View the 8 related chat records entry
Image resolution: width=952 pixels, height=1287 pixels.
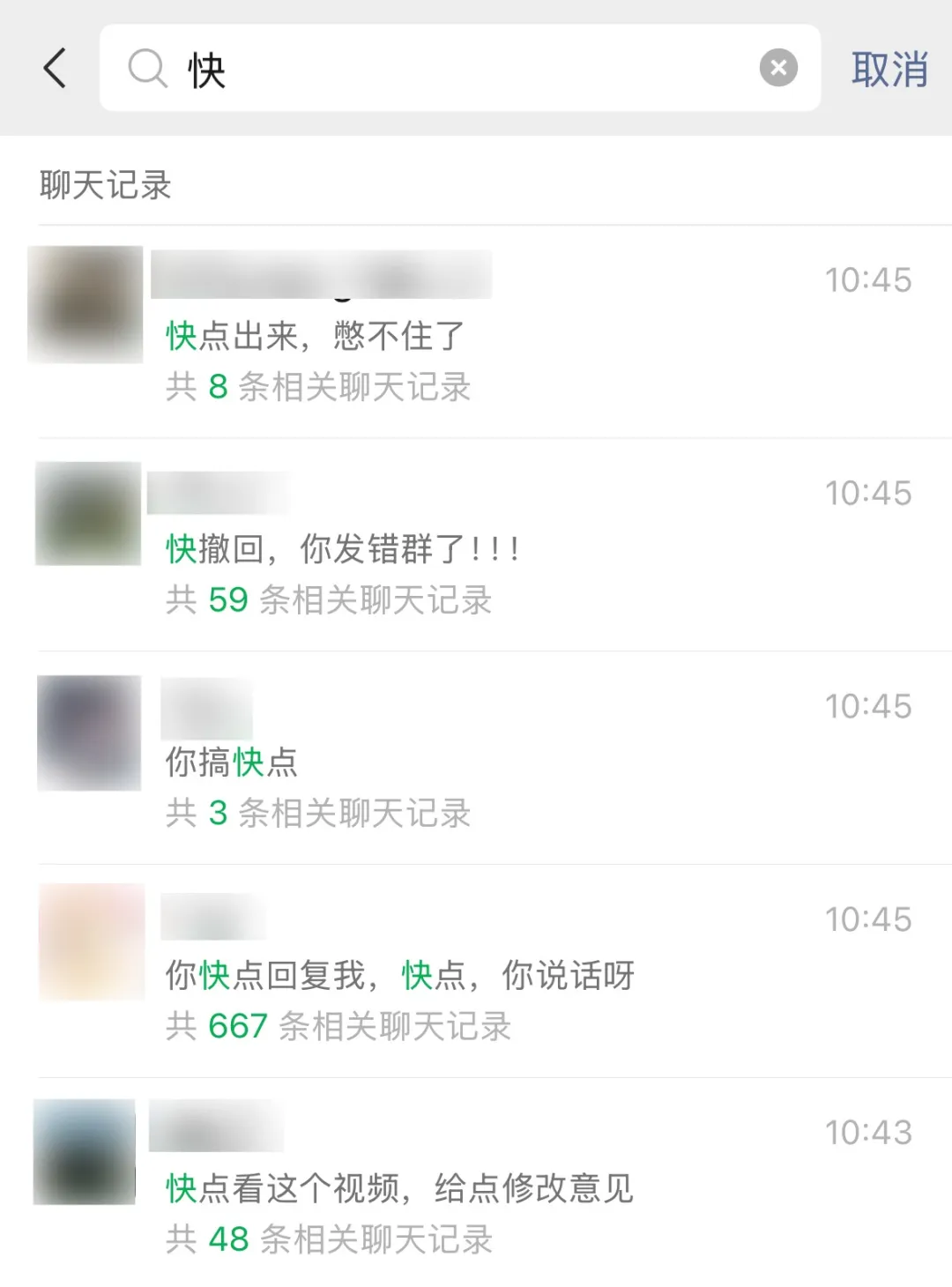(317, 388)
